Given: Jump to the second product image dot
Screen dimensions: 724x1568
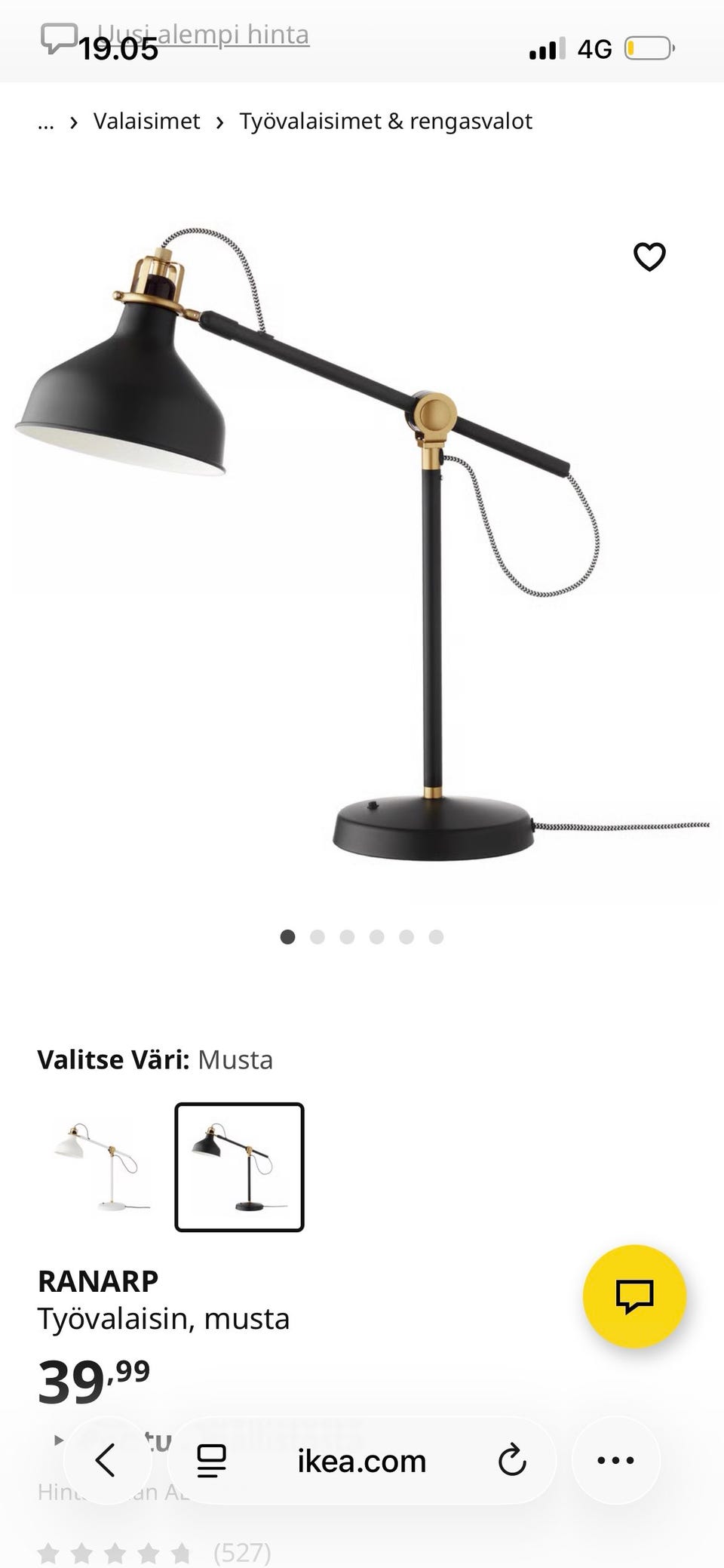Looking at the screenshot, I should point(318,936).
